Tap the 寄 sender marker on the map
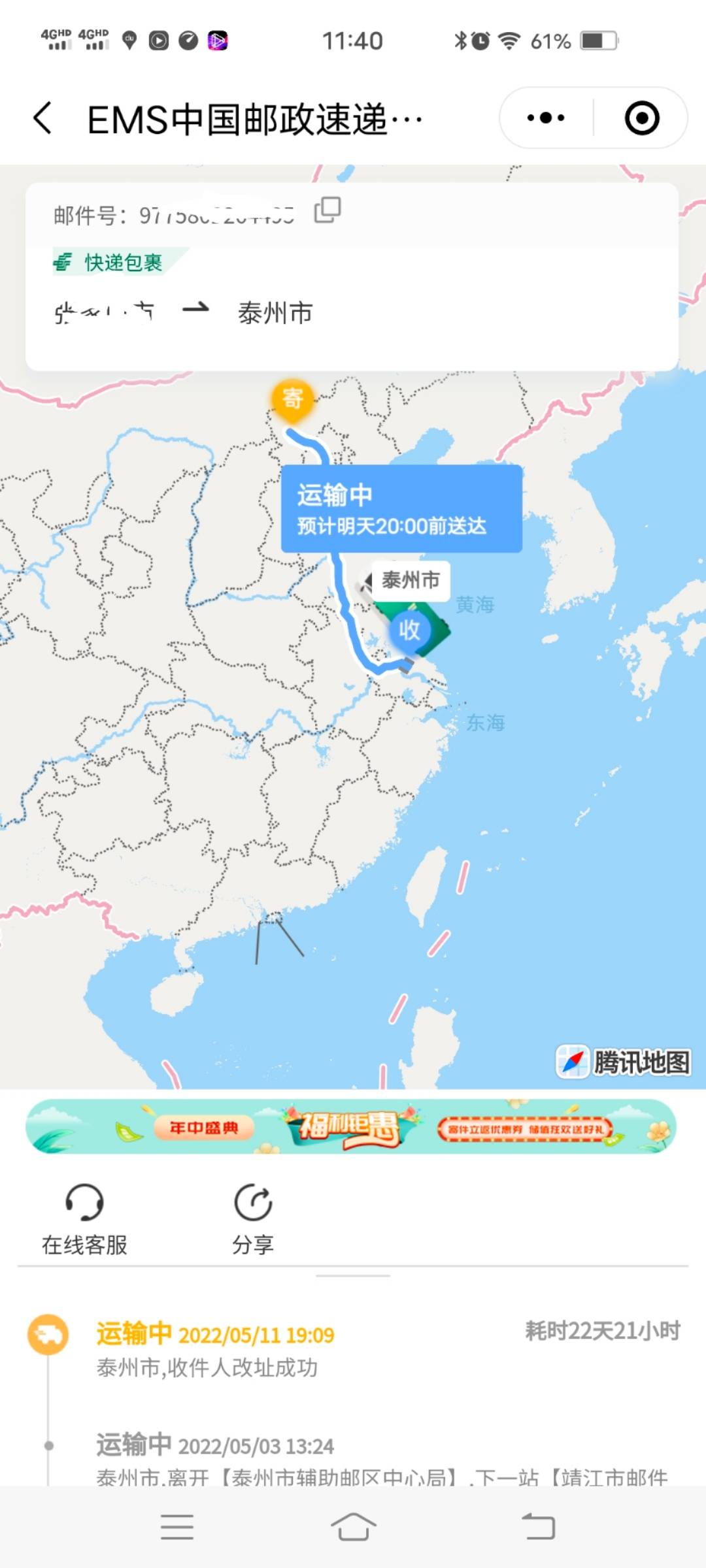This screenshot has height=1568, width=706. (292, 398)
